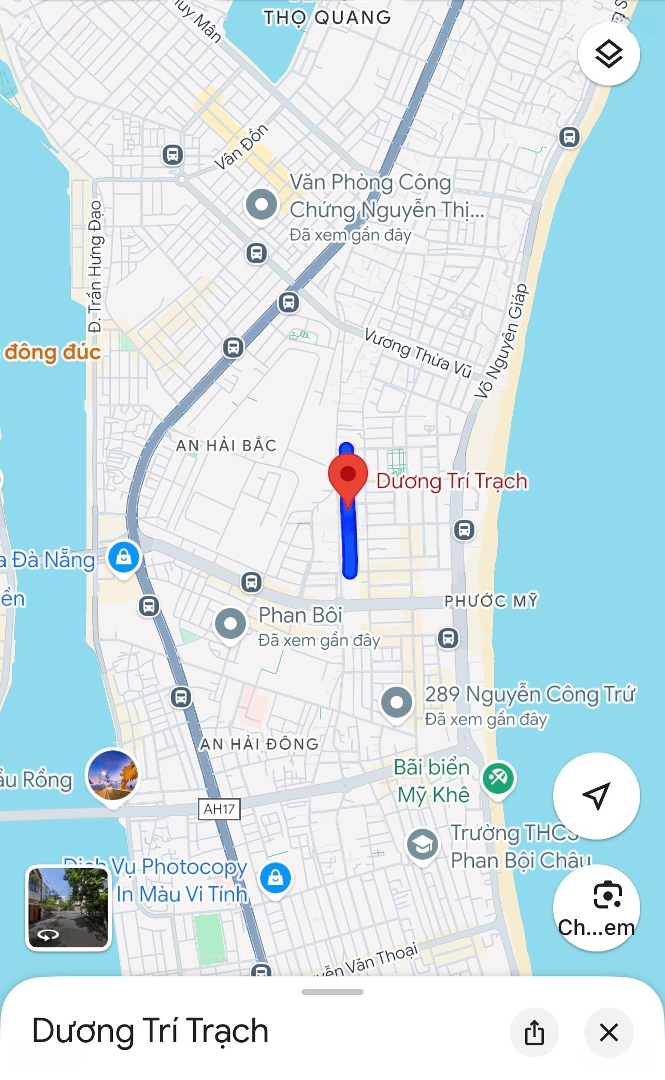Open the Lens camera search button
The height and width of the screenshot is (1080, 665).
(596, 906)
